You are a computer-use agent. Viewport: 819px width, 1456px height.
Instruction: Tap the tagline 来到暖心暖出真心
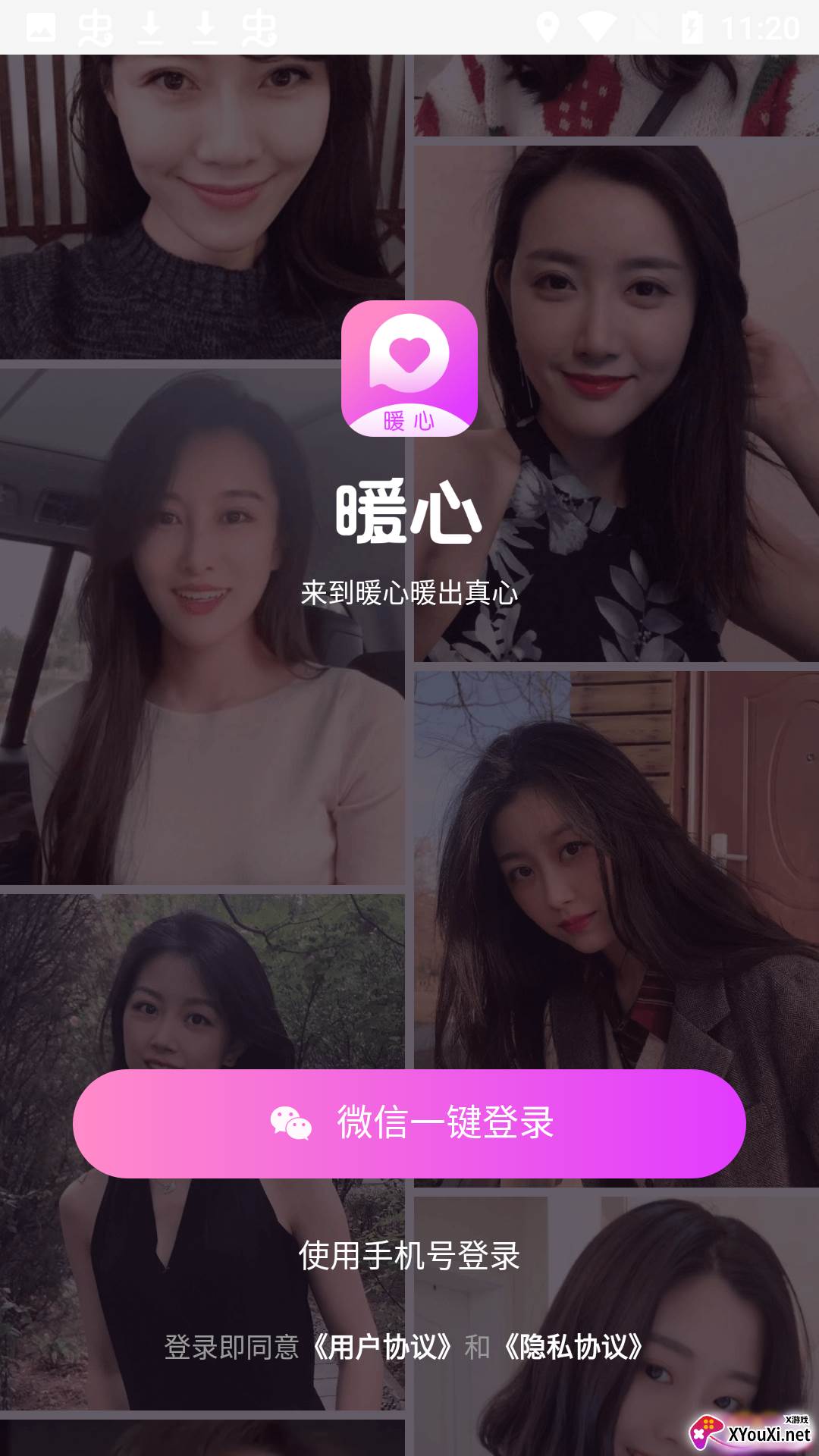click(409, 592)
